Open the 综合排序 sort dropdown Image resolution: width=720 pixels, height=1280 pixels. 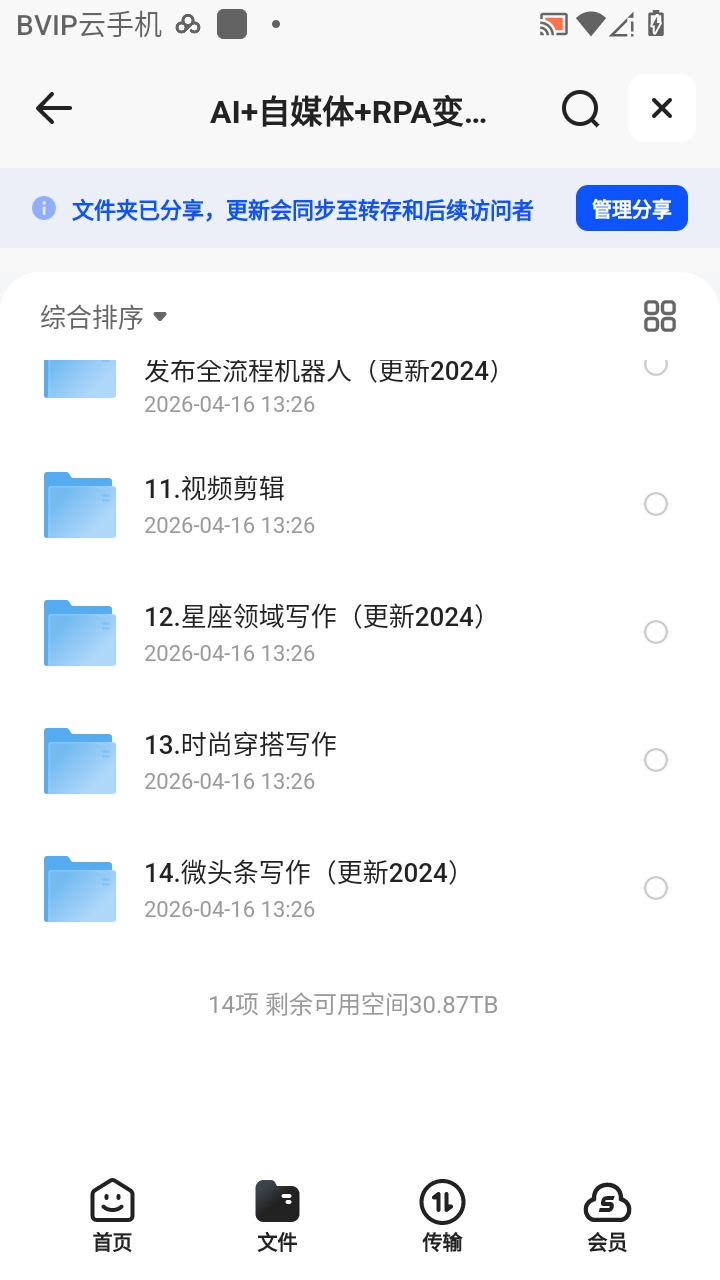(88, 315)
